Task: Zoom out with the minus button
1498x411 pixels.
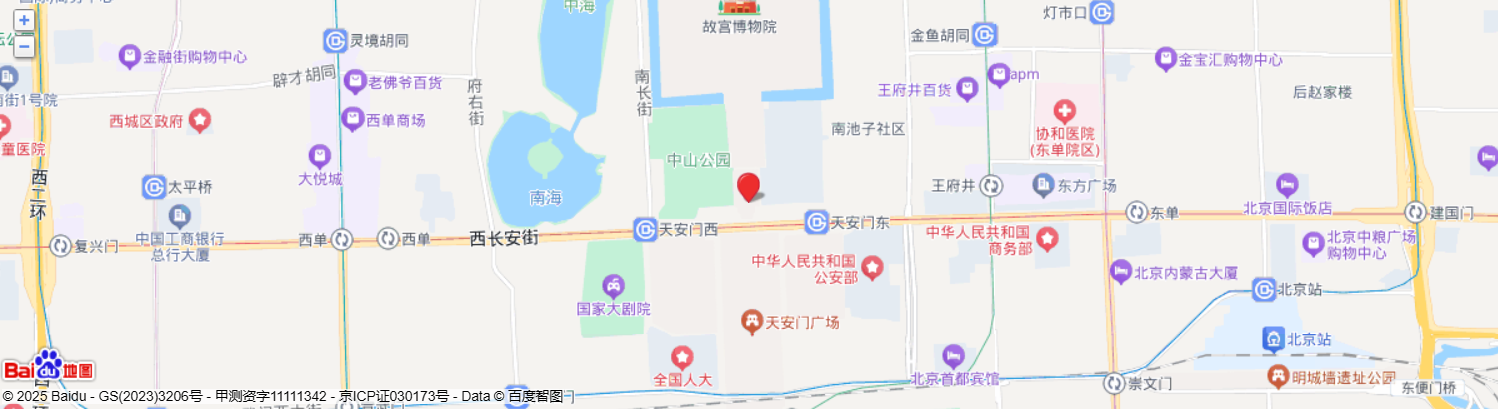Action: (x=24, y=46)
